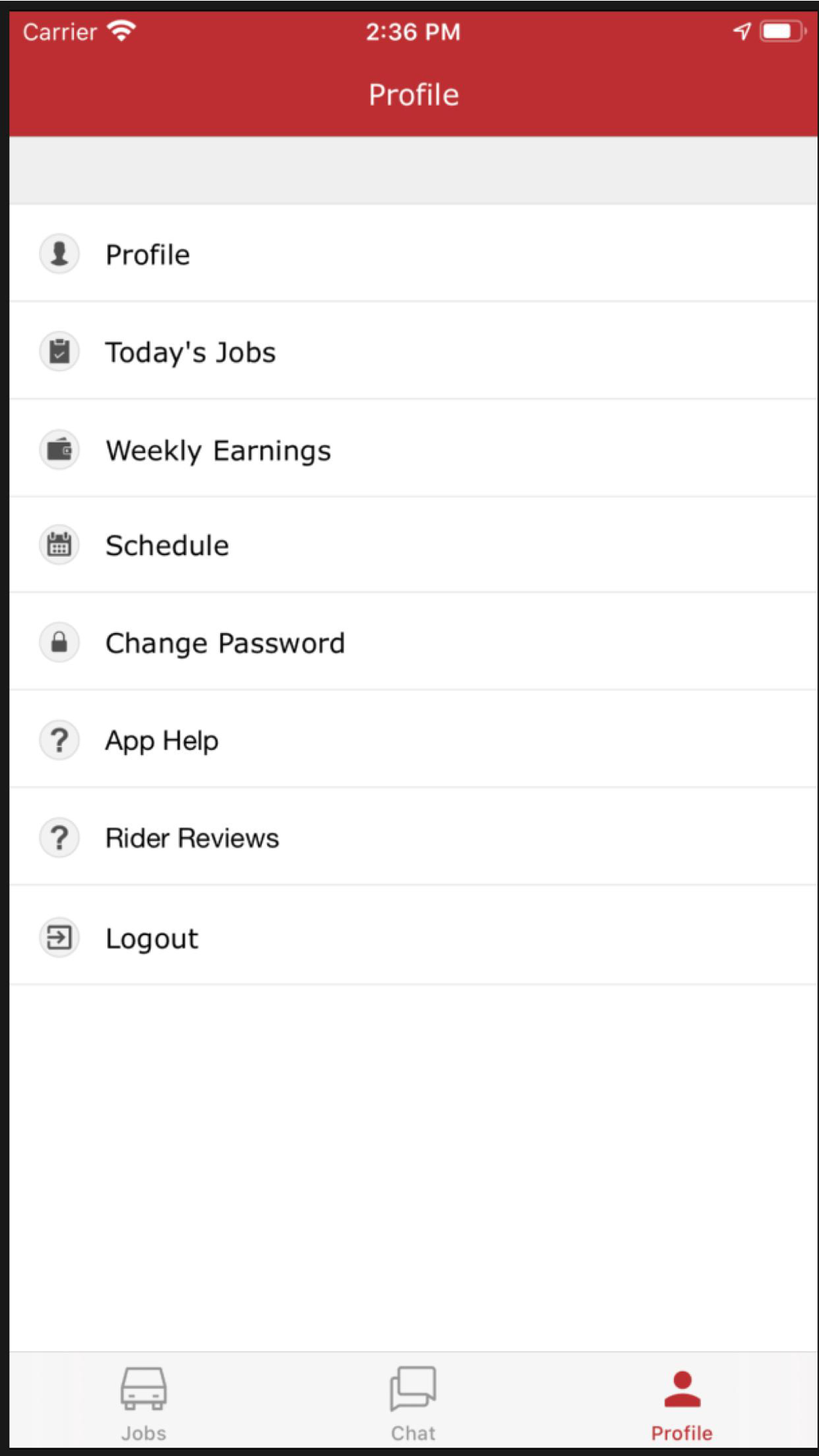This screenshot has height=1456, width=819.
Task: View Today's Jobs
Action: tap(414, 351)
